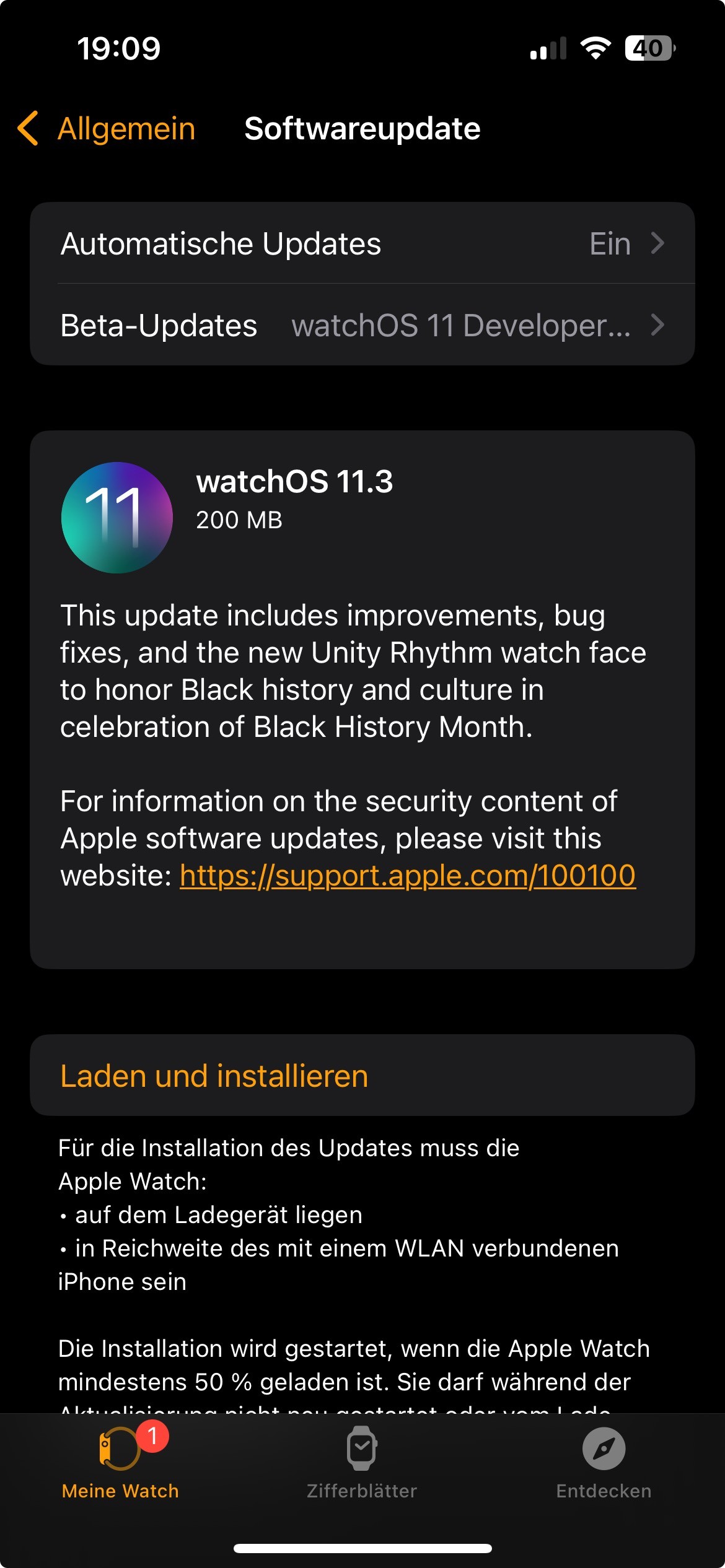Switch to the Entdecken tab
The height and width of the screenshot is (1568, 725).
[x=604, y=1463]
